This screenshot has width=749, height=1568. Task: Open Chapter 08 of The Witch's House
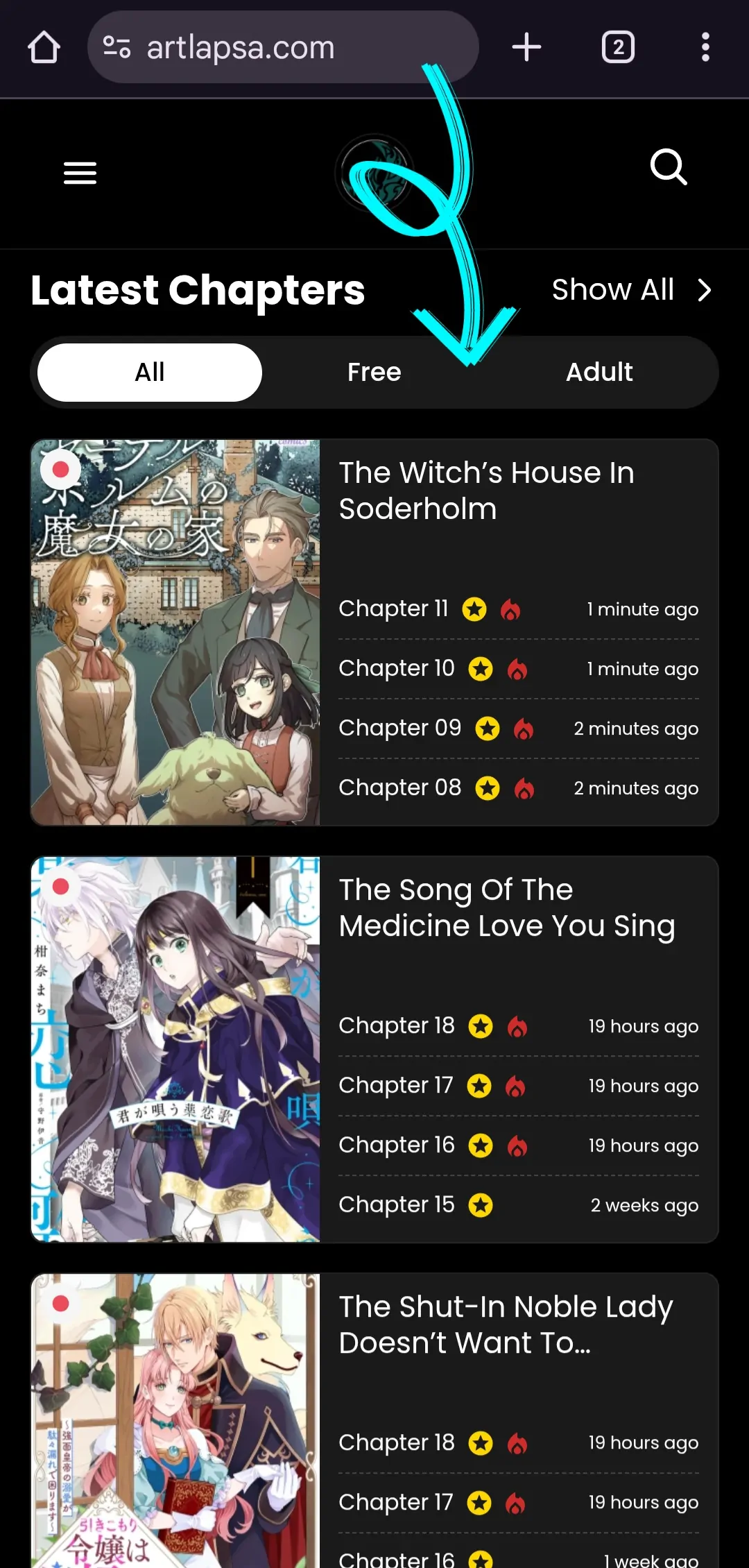pos(399,788)
